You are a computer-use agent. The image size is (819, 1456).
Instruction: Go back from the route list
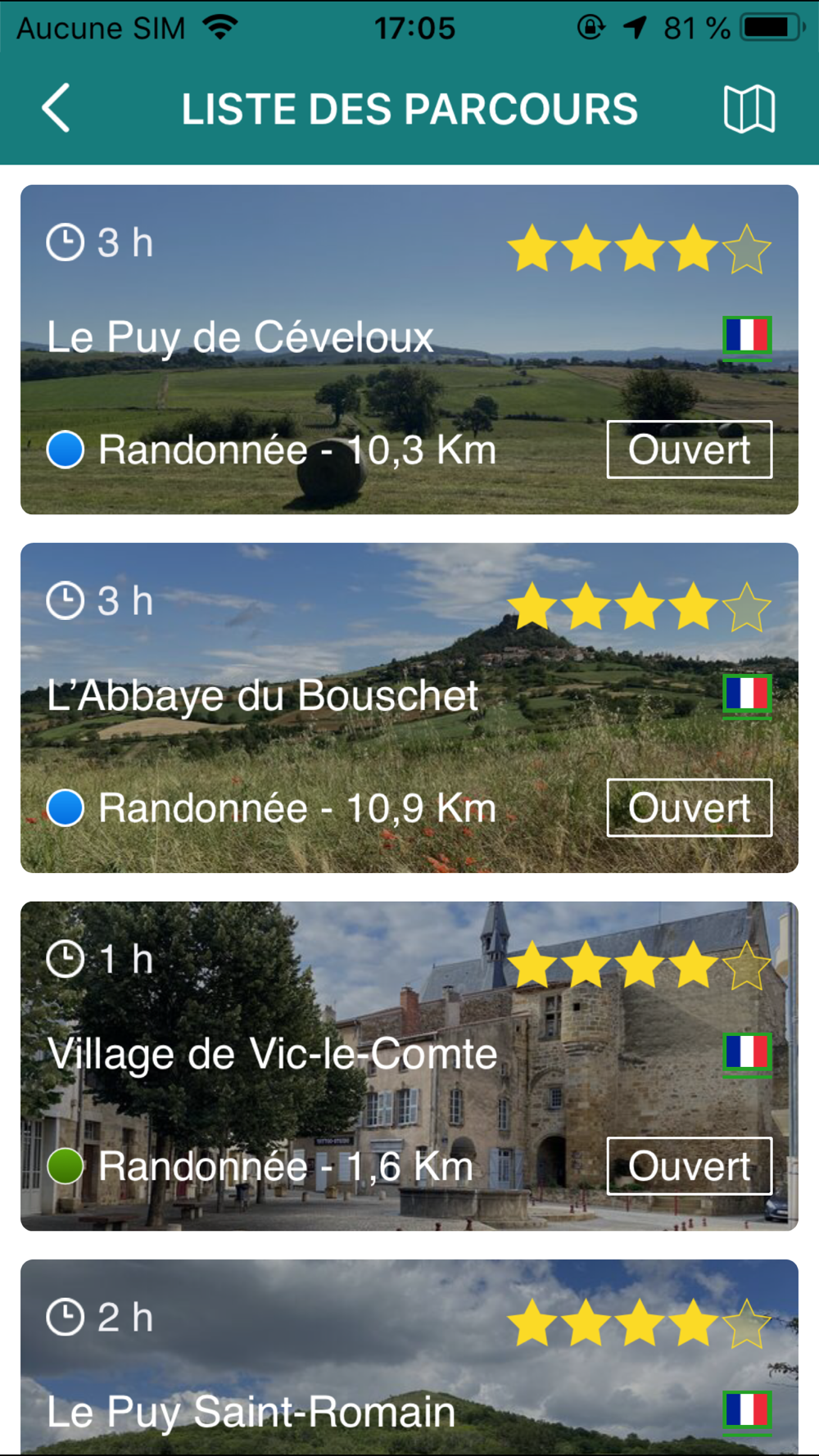tap(56, 108)
